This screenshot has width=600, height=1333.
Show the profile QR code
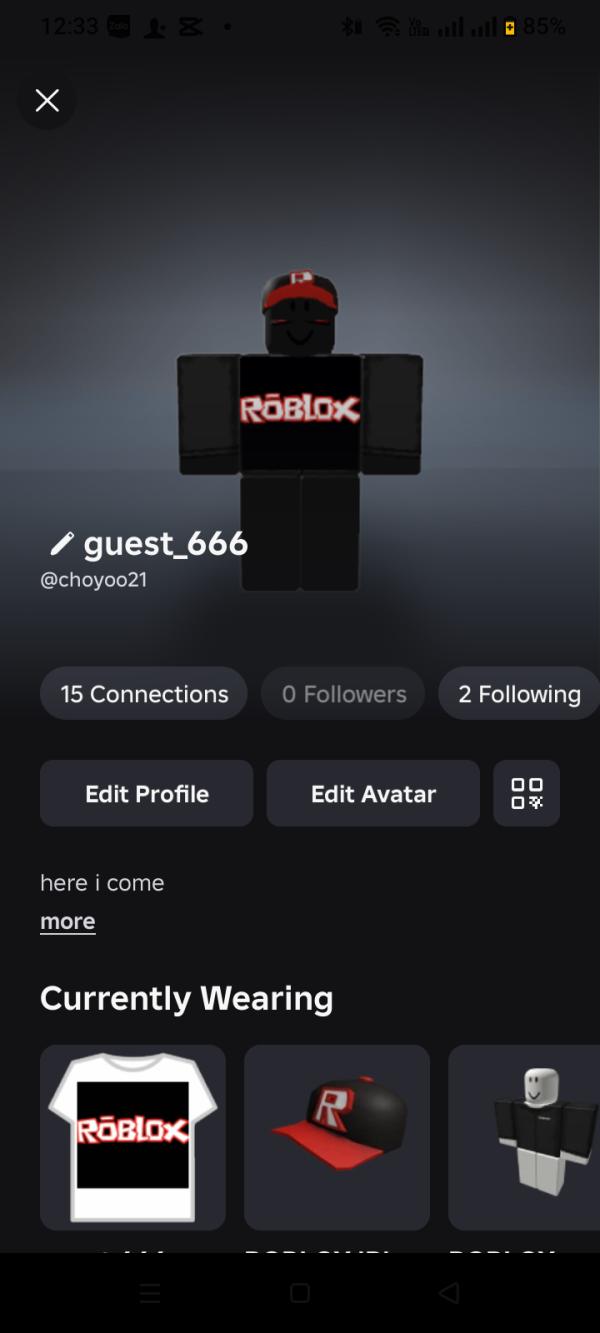point(526,793)
